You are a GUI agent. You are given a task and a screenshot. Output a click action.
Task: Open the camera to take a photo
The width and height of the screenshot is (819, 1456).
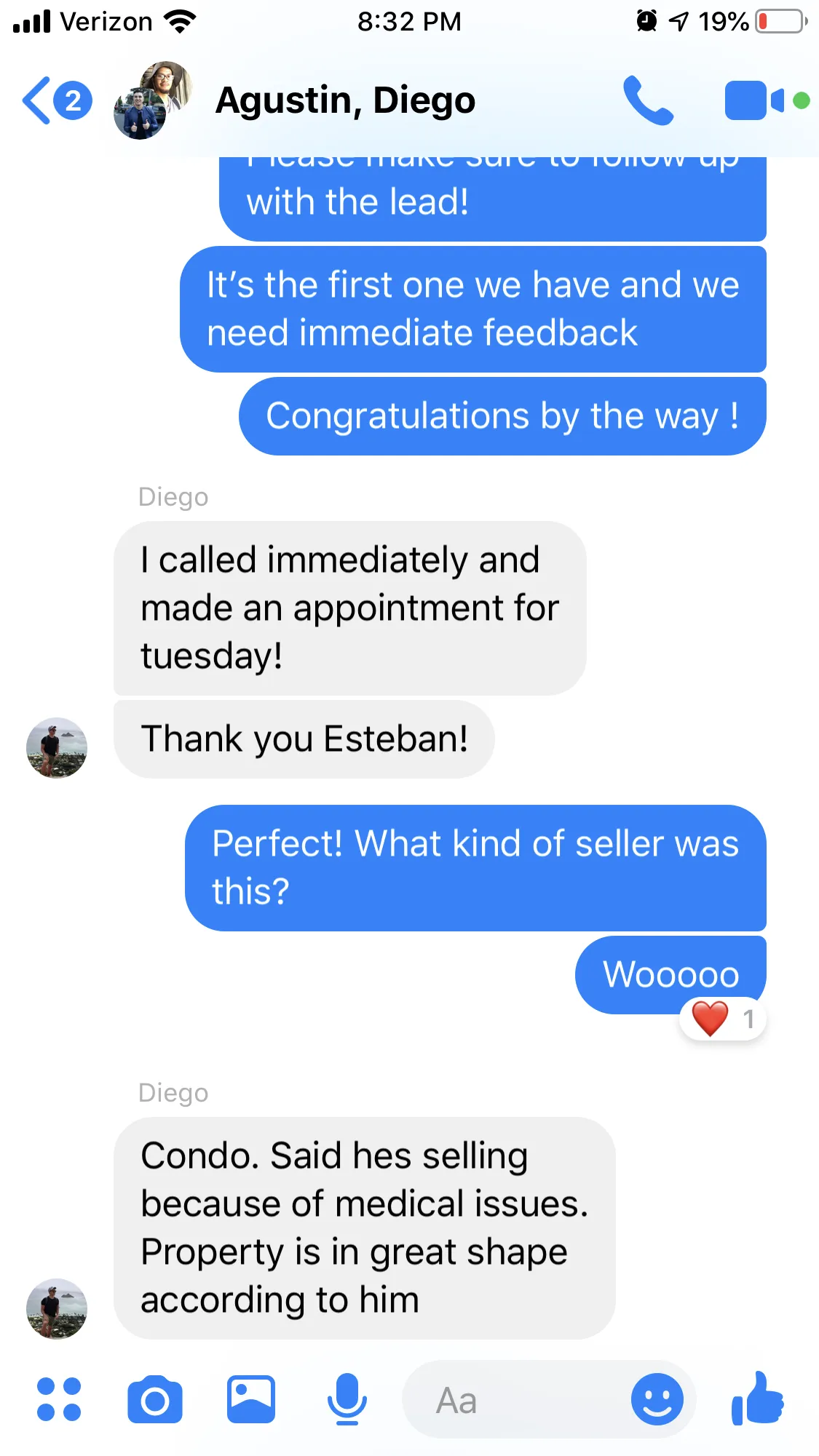(154, 1399)
